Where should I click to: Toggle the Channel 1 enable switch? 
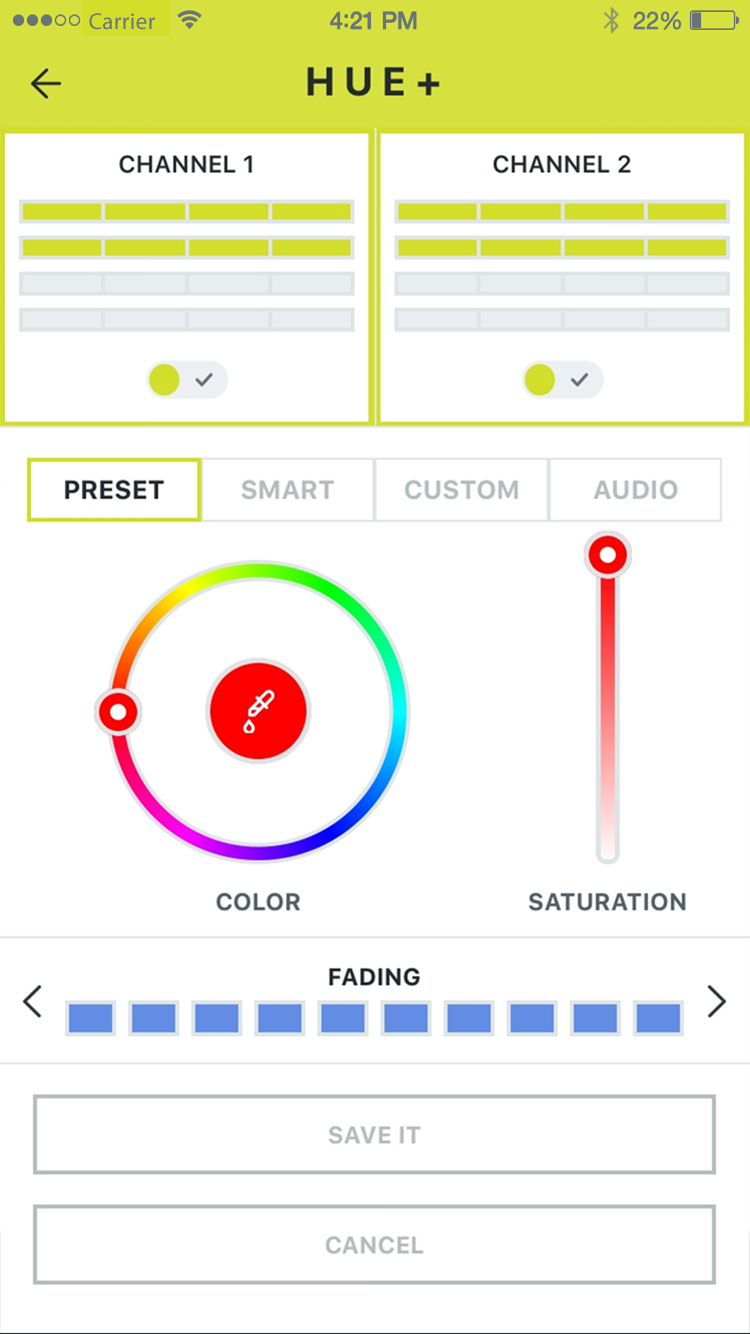tap(186, 380)
